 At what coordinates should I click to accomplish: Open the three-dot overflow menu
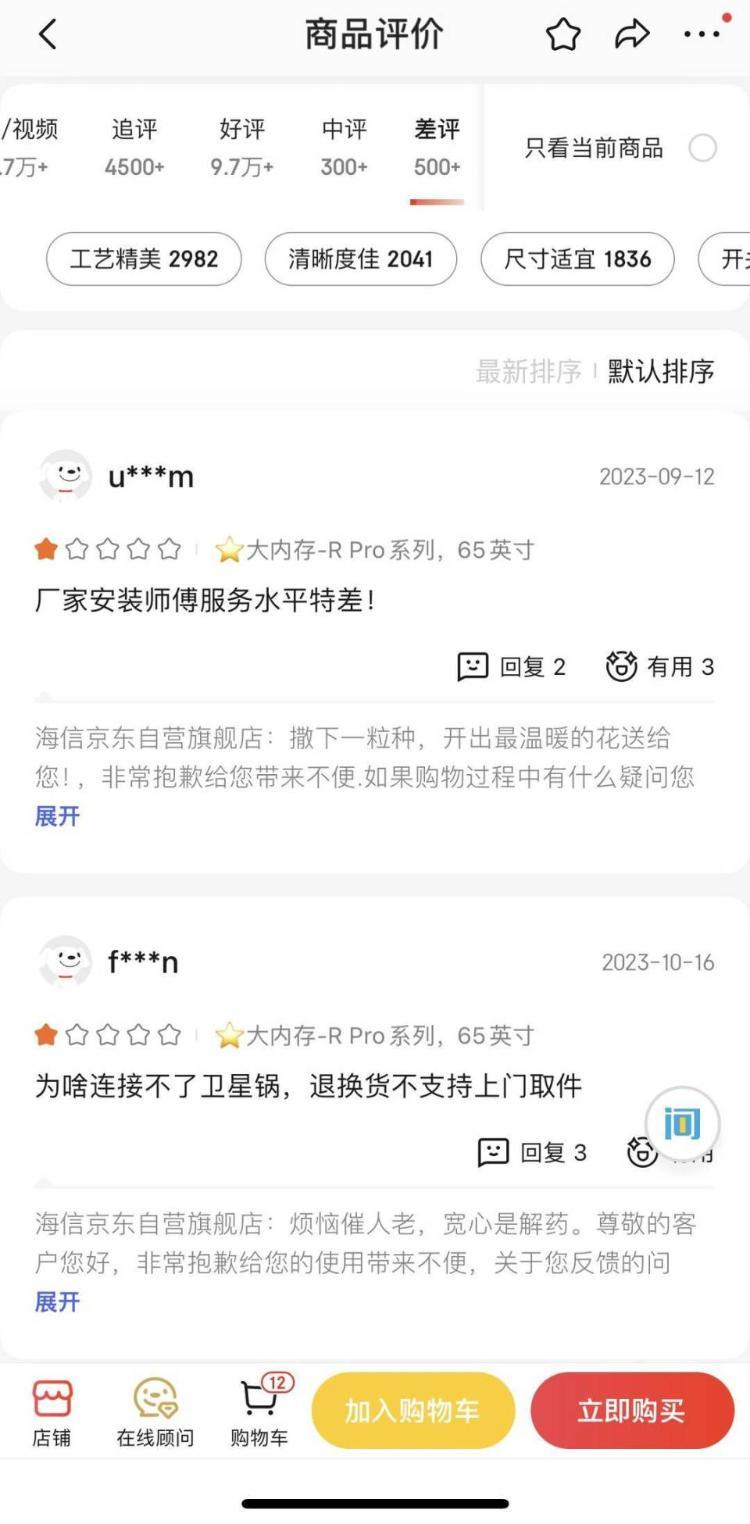[x=702, y=35]
